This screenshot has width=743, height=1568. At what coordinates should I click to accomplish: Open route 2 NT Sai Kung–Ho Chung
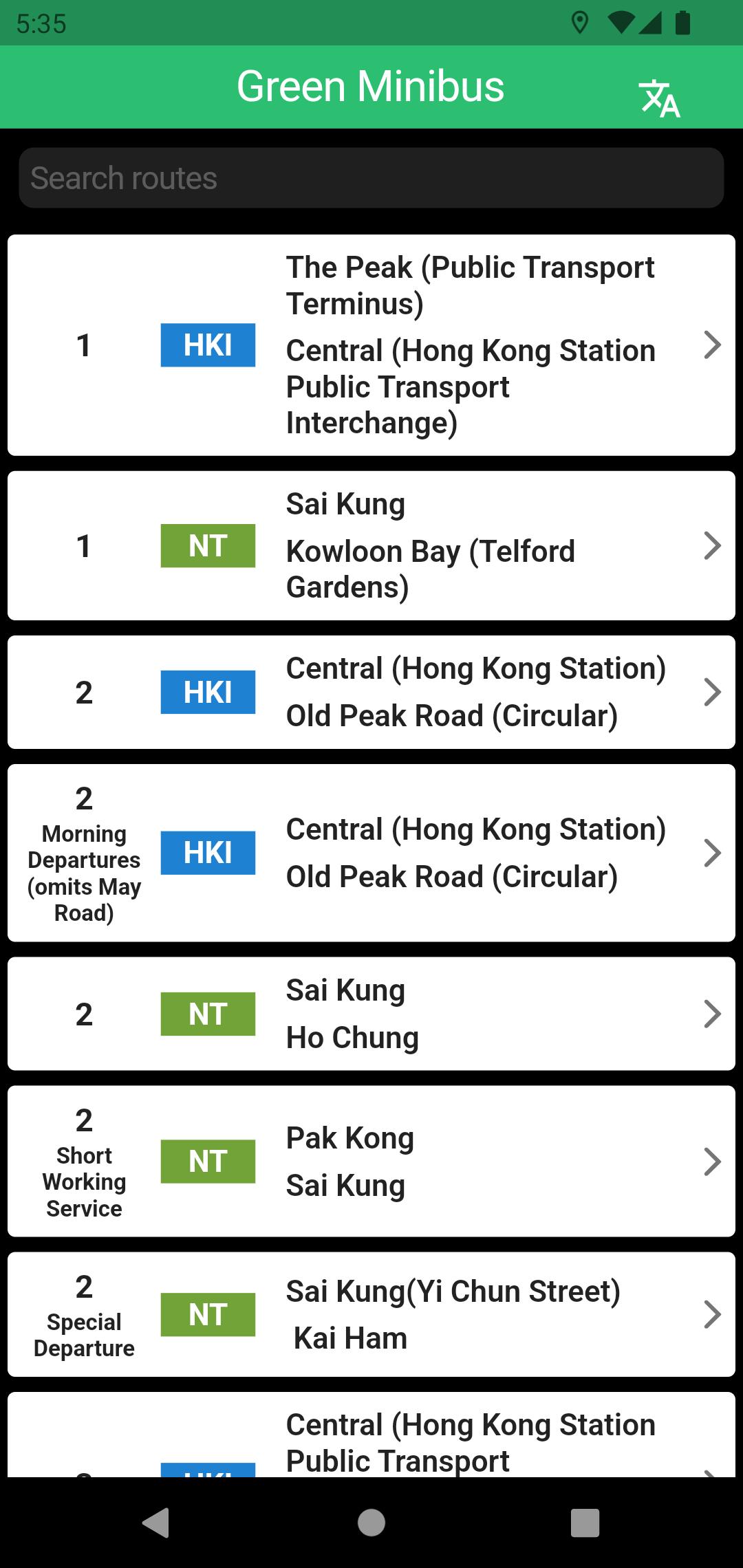click(x=371, y=1014)
